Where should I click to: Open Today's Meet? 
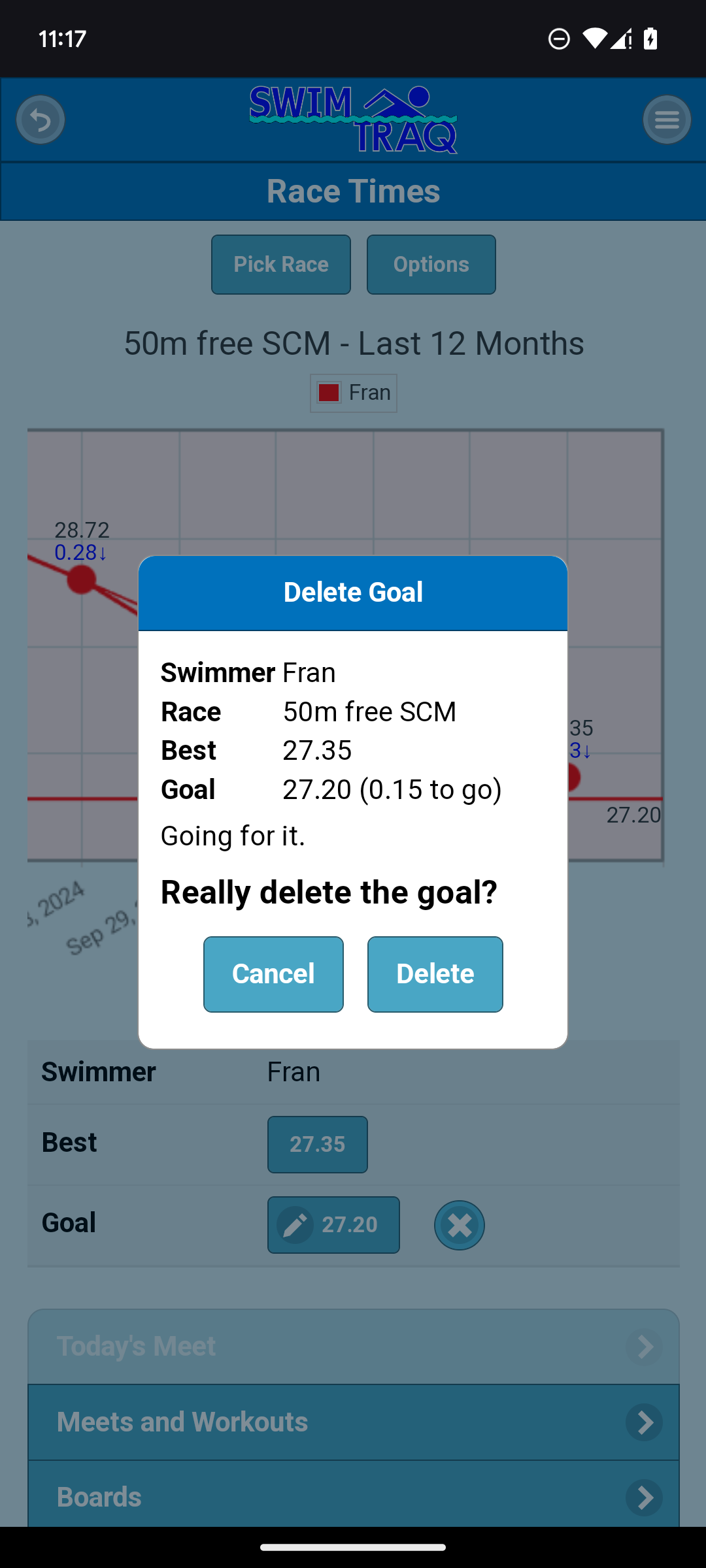coord(353,1347)
